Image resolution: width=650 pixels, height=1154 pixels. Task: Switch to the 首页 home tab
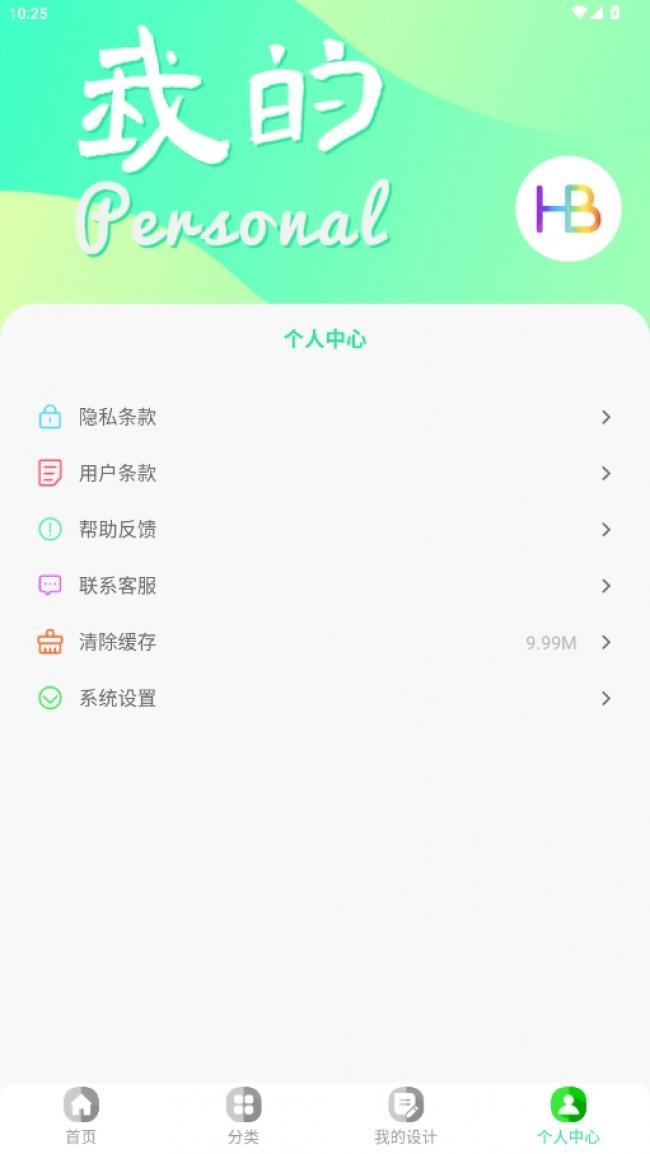point(81,1116)
